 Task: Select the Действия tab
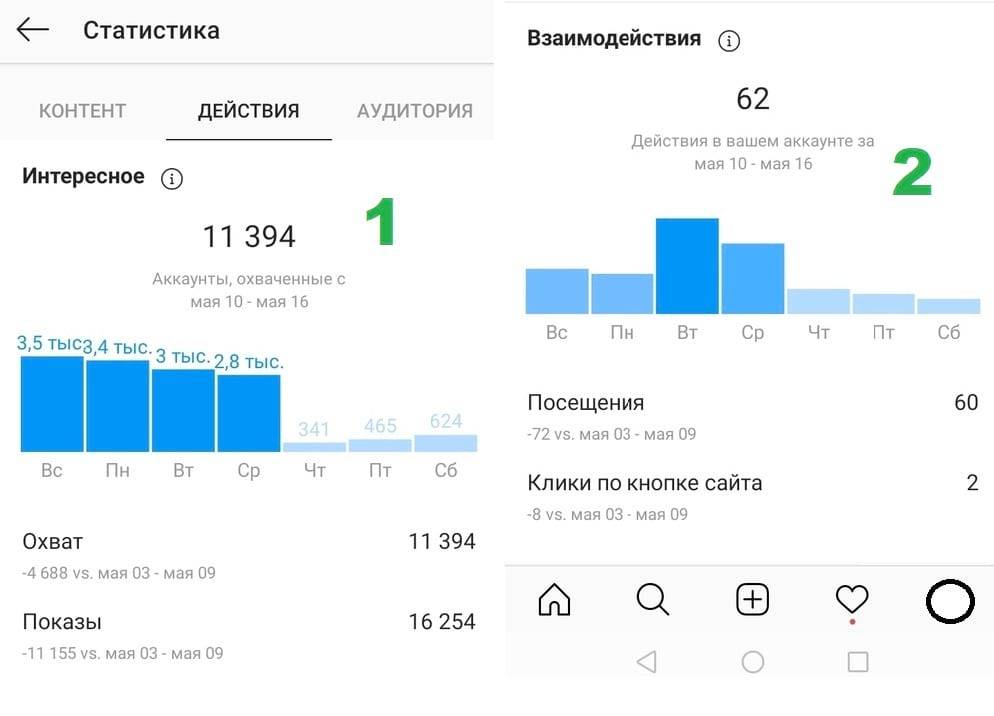[x=248, y=111]
